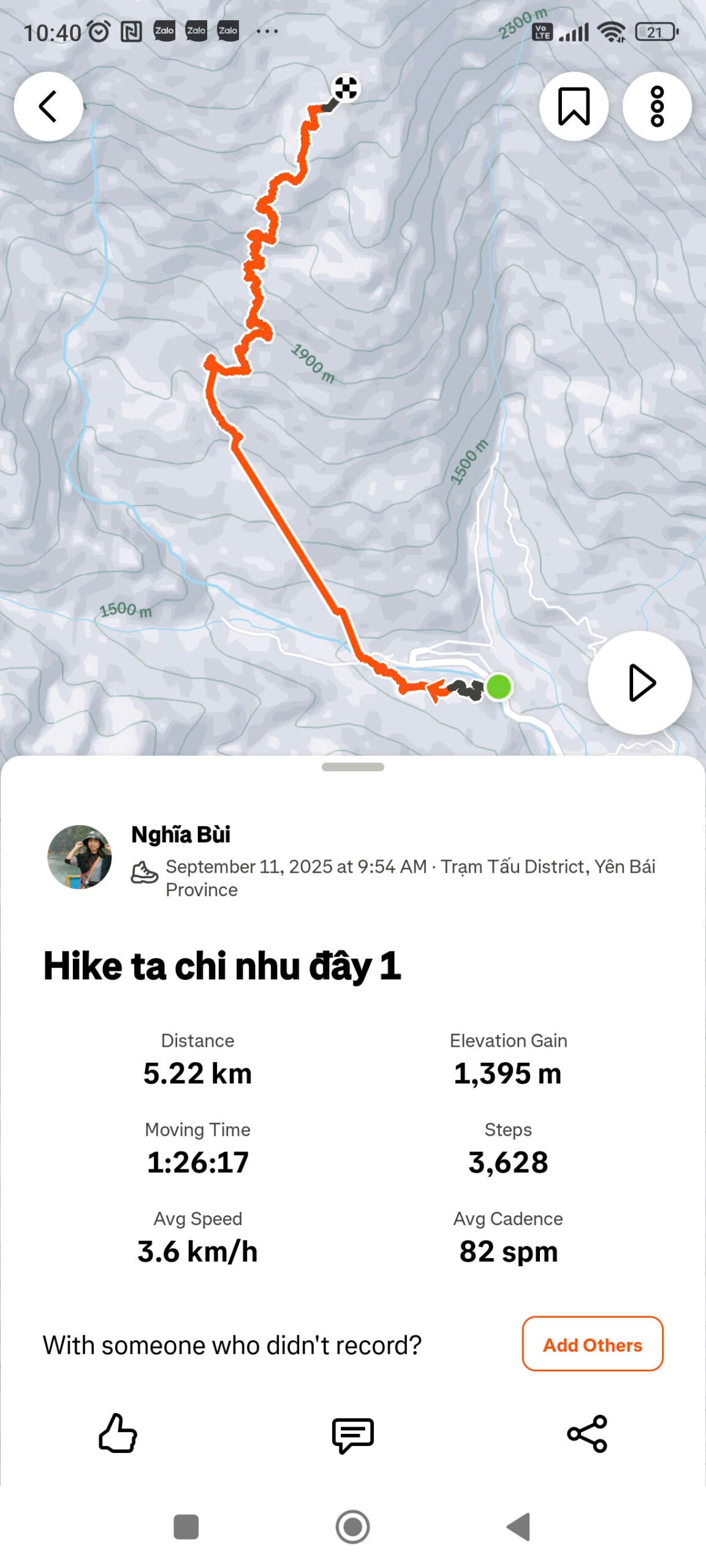Open Nghĩa Bùi's profile picture
The image size is (706, 1568).
80,856
